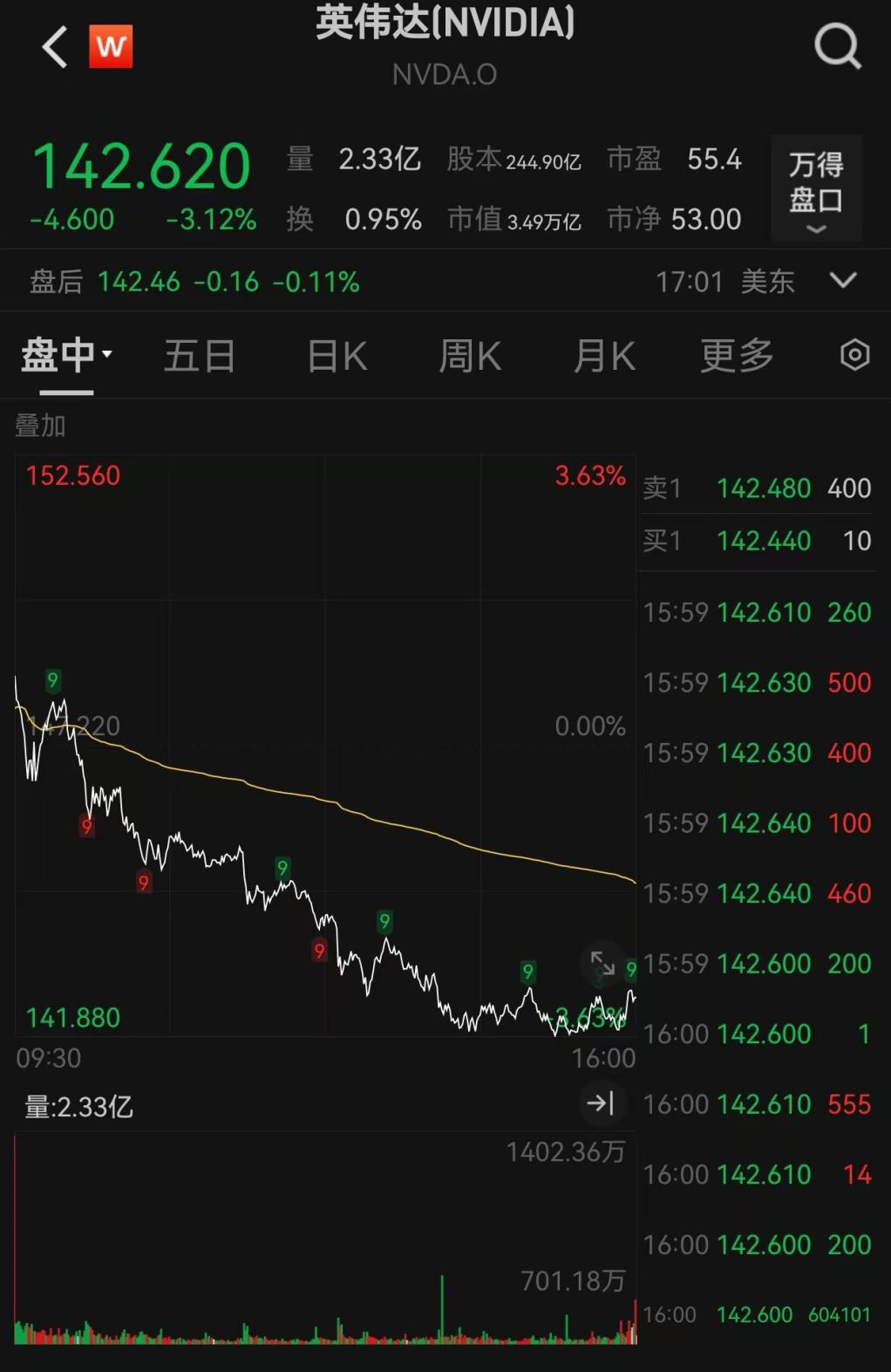Switch to the 周K tab
The width and height of the screenshot is (891, 1372).
point(470,356)
